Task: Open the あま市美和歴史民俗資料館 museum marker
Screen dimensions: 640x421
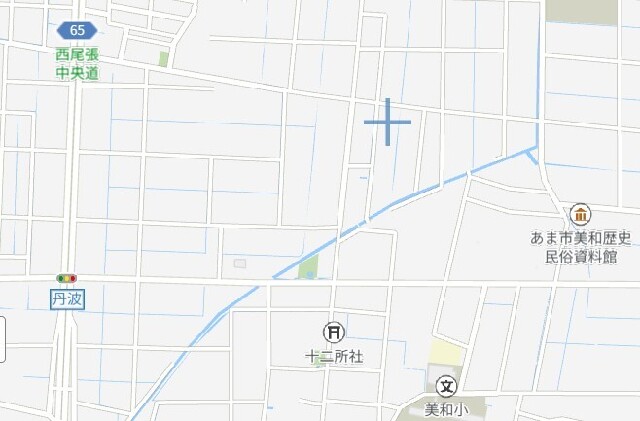Action: [x=581, y=214]
